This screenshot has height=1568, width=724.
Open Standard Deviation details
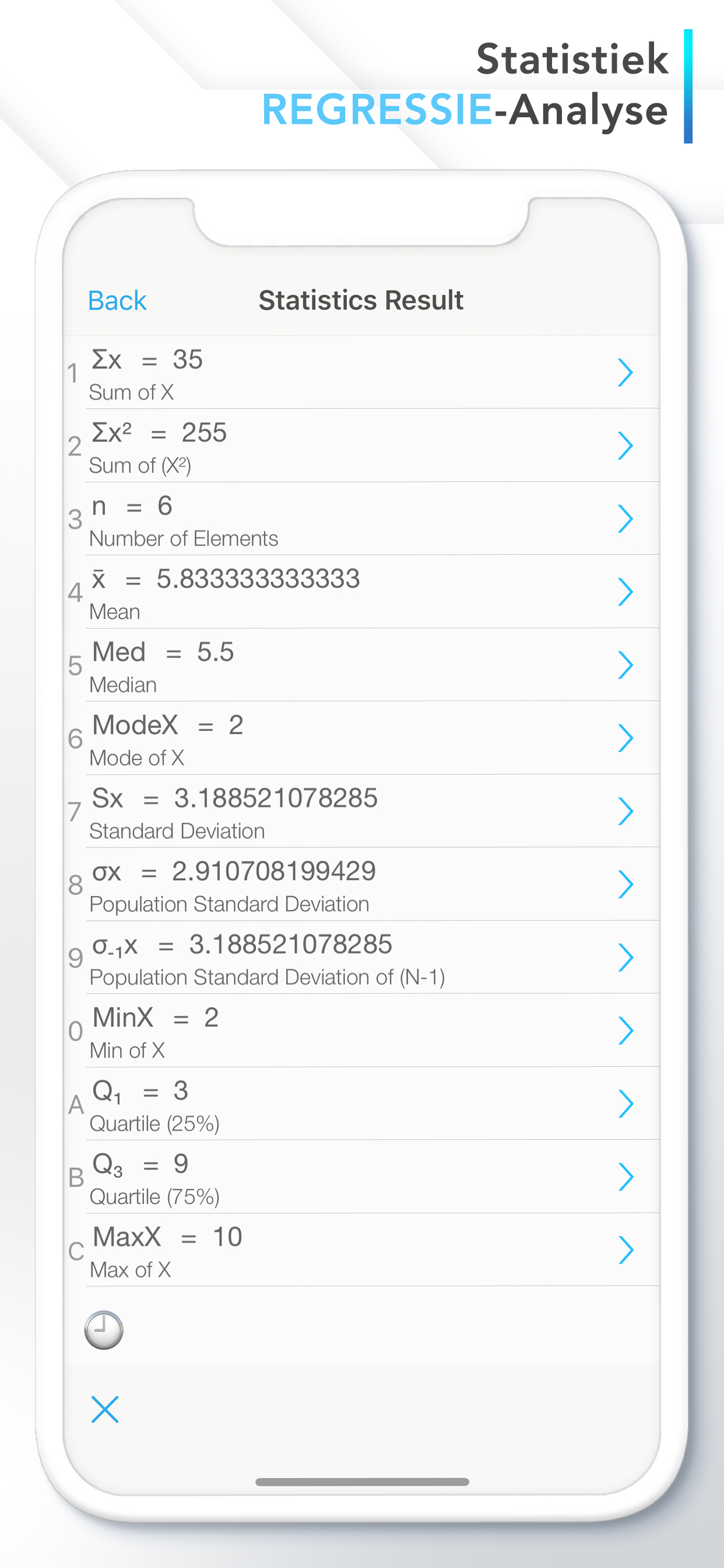coord(627,811)
